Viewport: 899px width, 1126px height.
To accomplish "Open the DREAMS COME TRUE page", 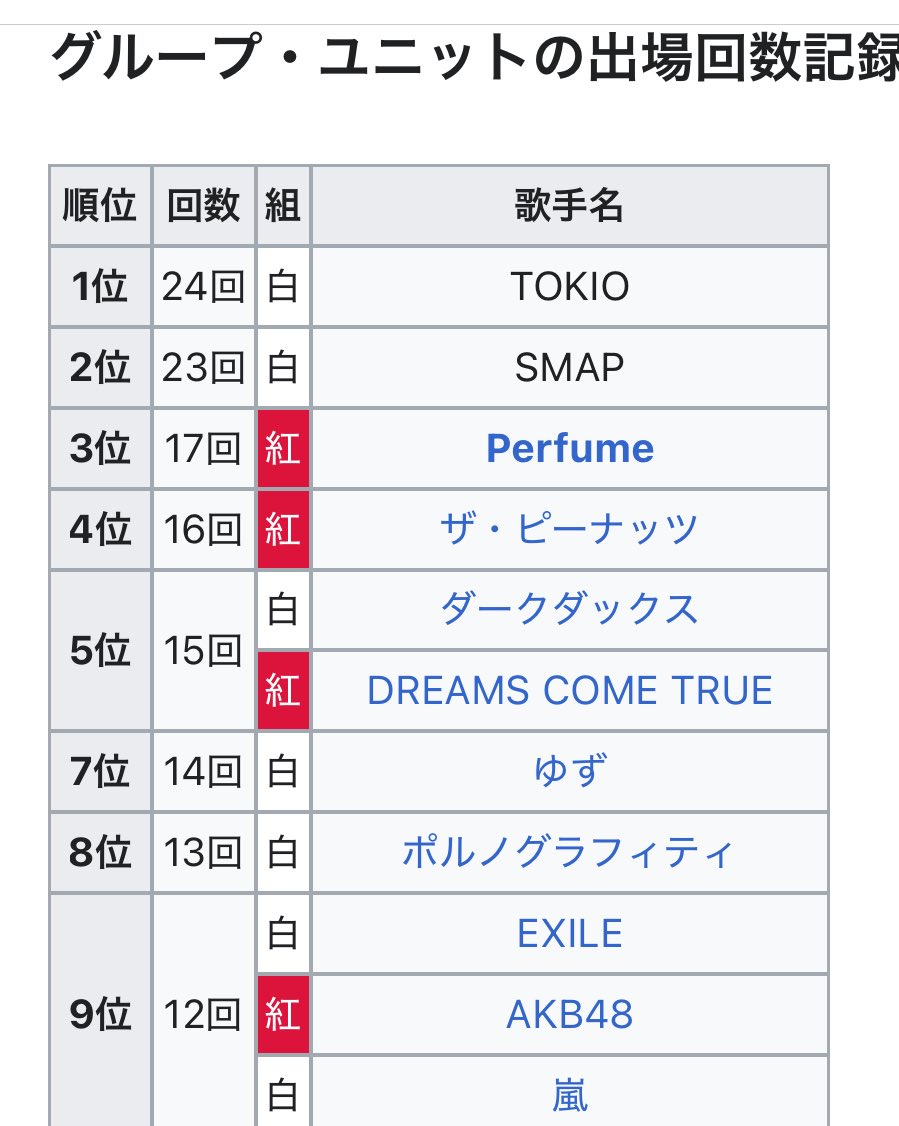I will tap(569, 691).
